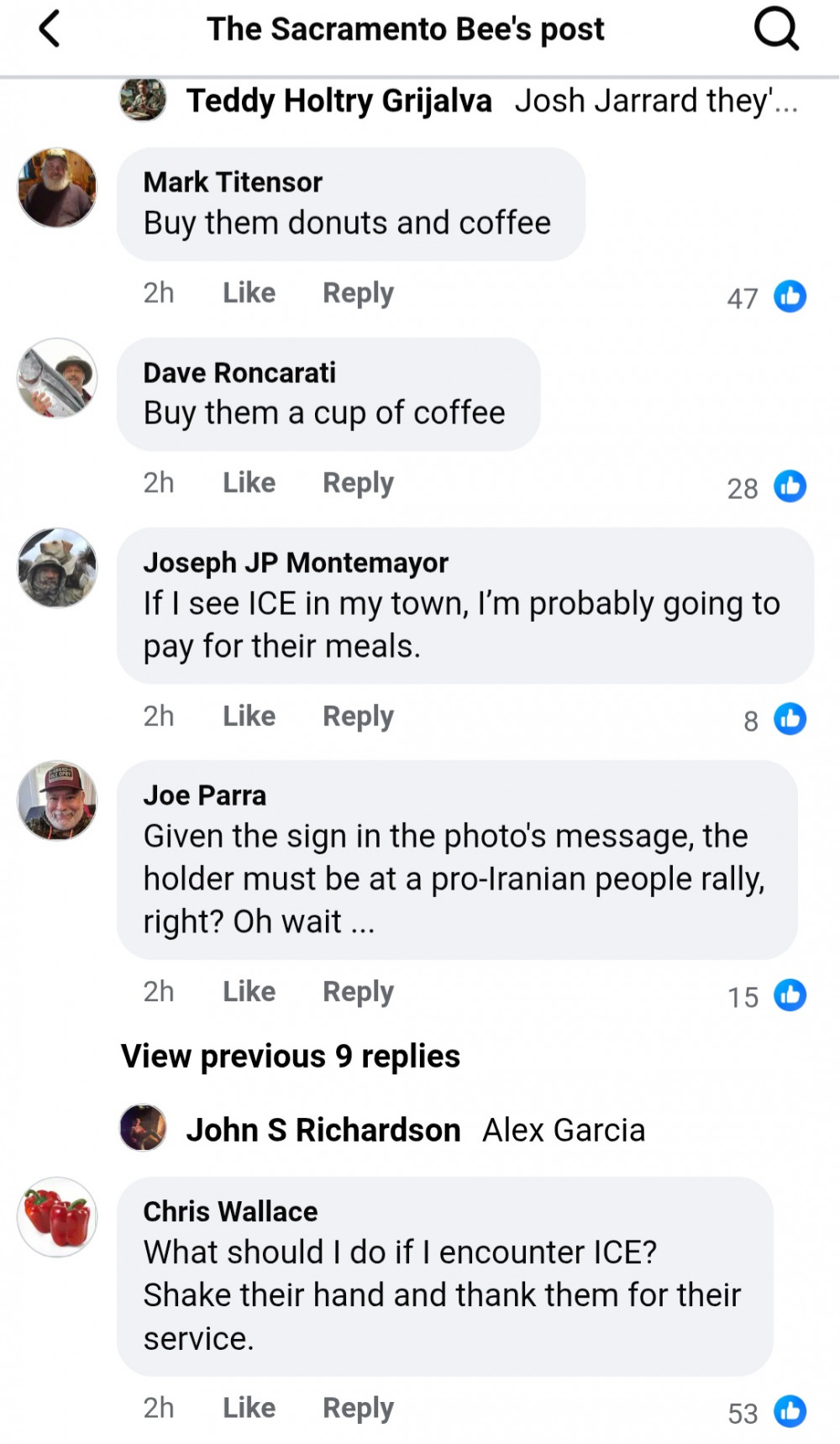View previous 9 replies
The image size is (840, 1444).
pyautogui.click(x=291, y=1057)
